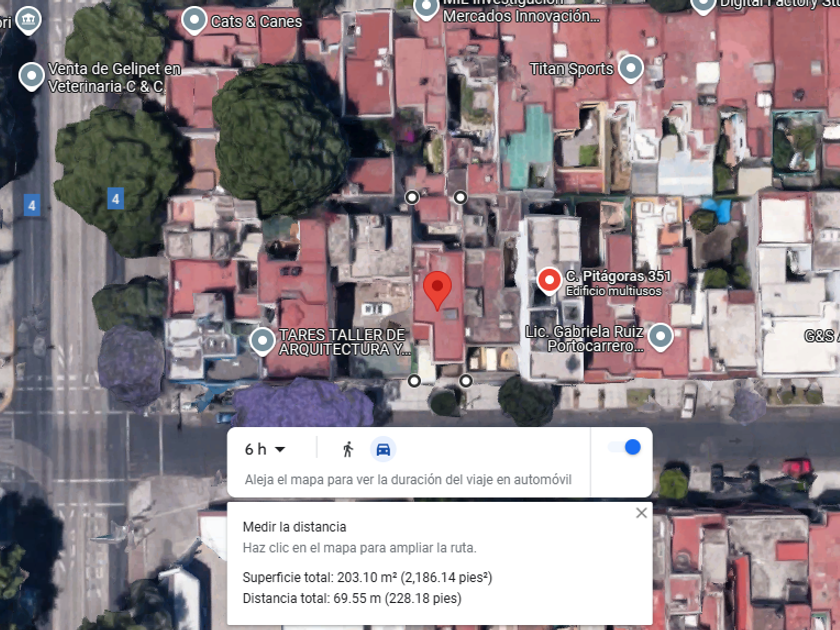Open the Digital Factory place marker
The width and height of the screenshot is (840, 630).
tap(704, 4)
